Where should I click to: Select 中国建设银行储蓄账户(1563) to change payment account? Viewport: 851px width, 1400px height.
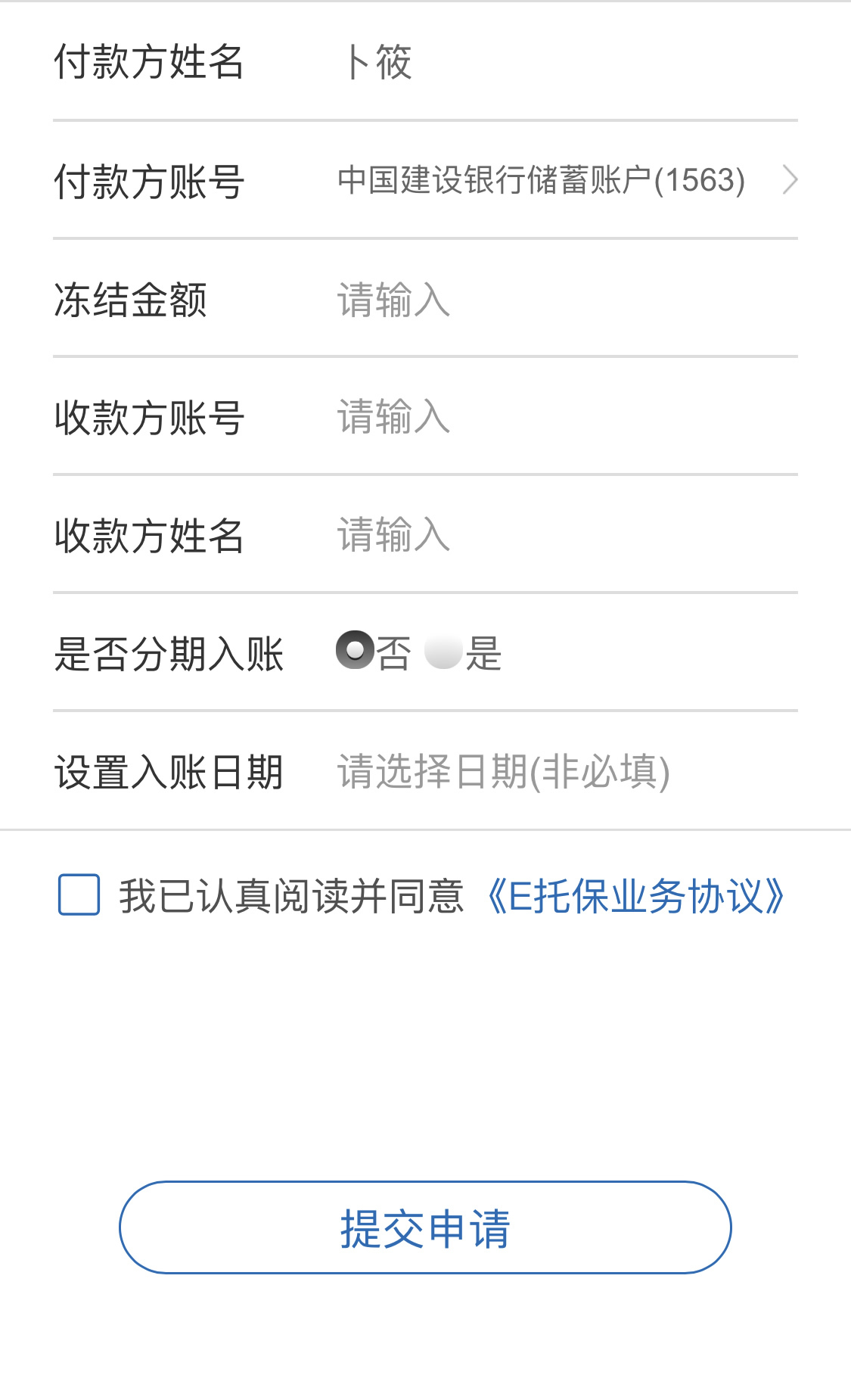(x=542, y=180)
